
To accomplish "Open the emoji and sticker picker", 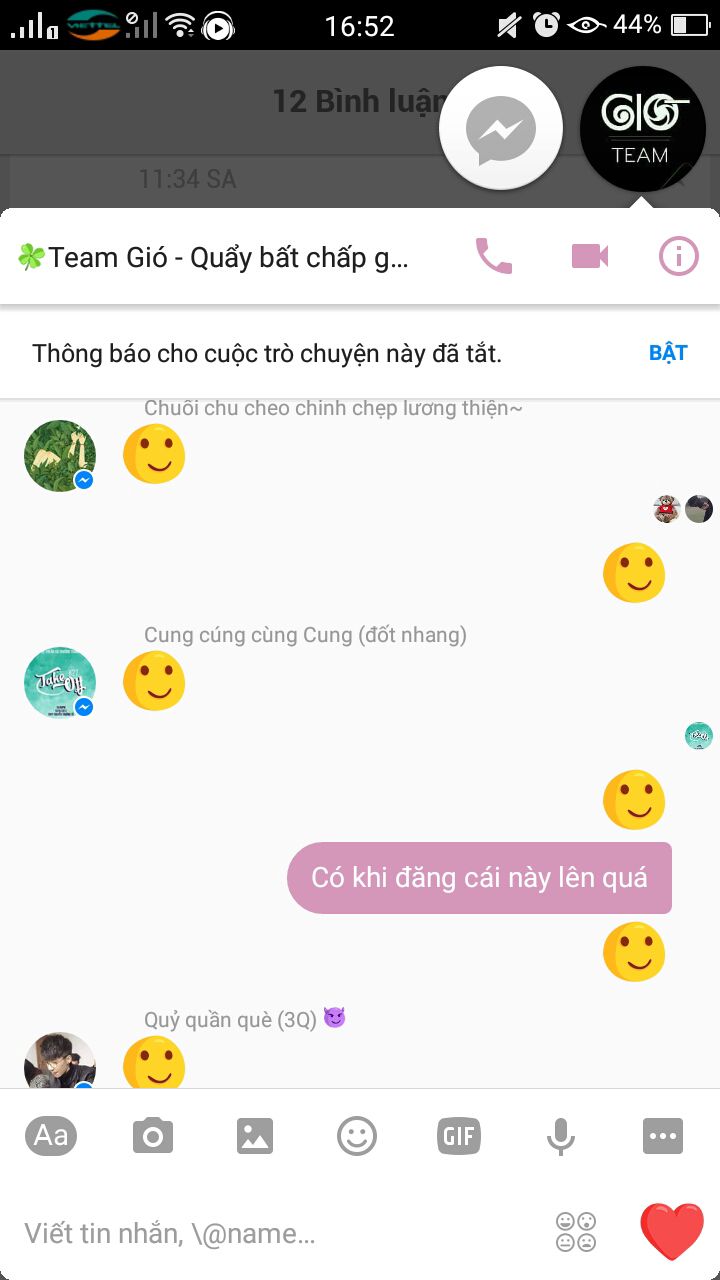I will point(357,1136).
